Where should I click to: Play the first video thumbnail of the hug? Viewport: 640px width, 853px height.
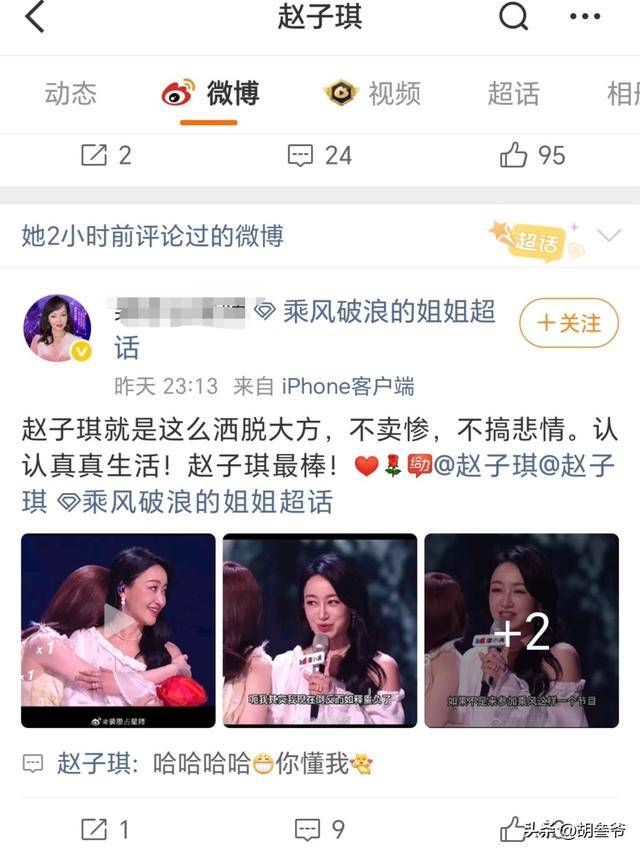click(x=118, y=631)
